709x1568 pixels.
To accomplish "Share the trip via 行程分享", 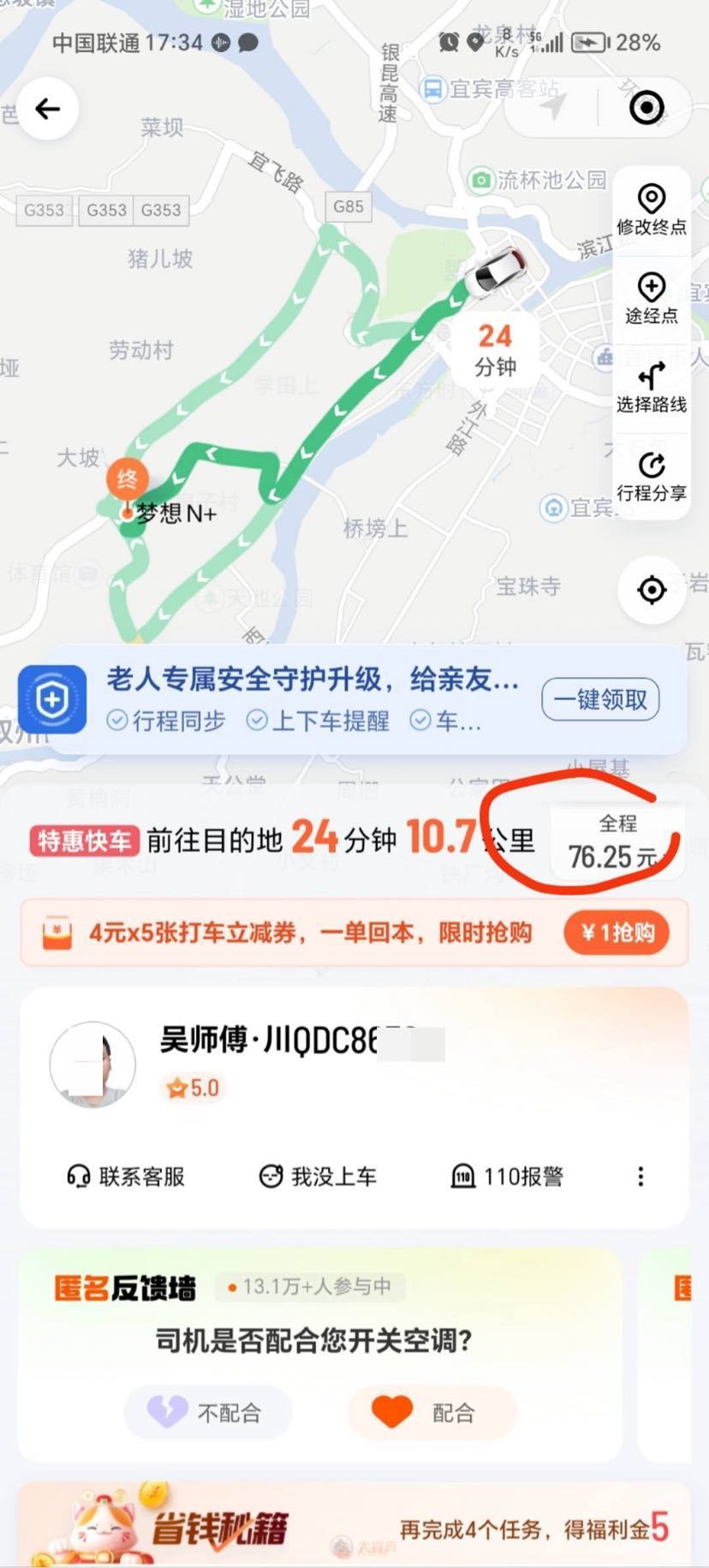I will 652,477.
